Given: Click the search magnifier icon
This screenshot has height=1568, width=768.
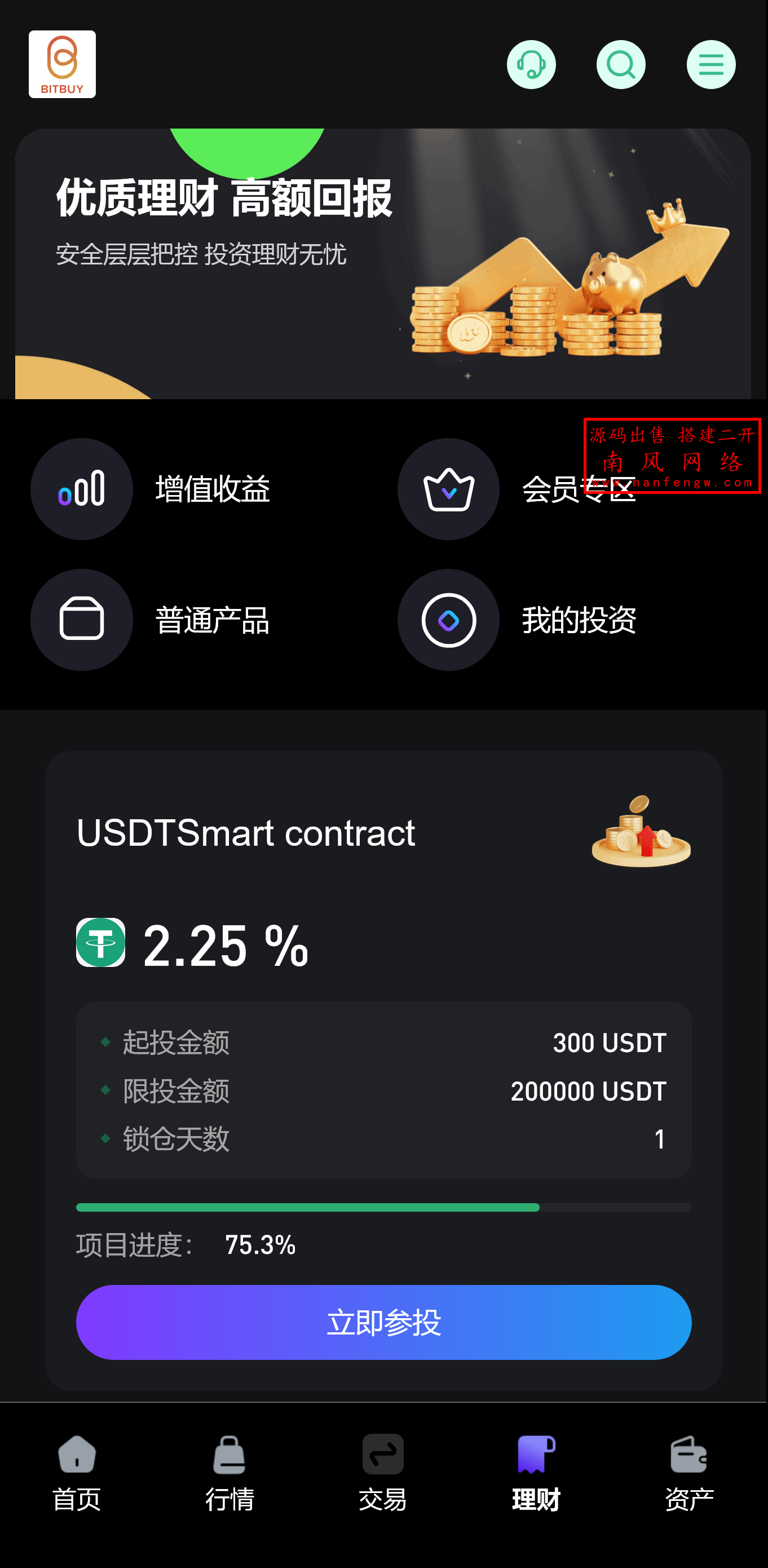Looking at the screenshot, I should tap(621, 64).
